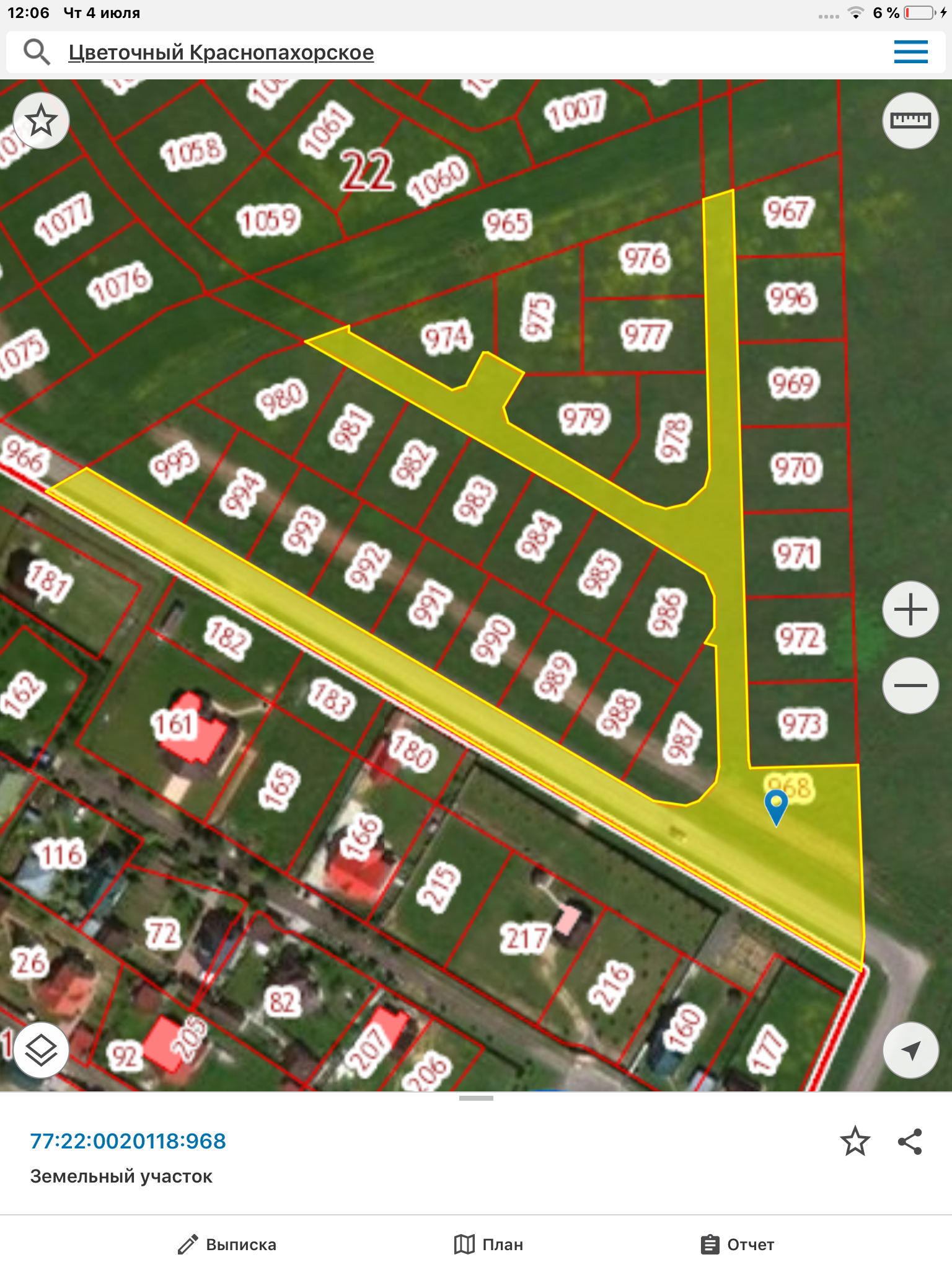Open the Отчет report
The height and width of the screenshot is (1270, 952).
tap(738, 1245)
